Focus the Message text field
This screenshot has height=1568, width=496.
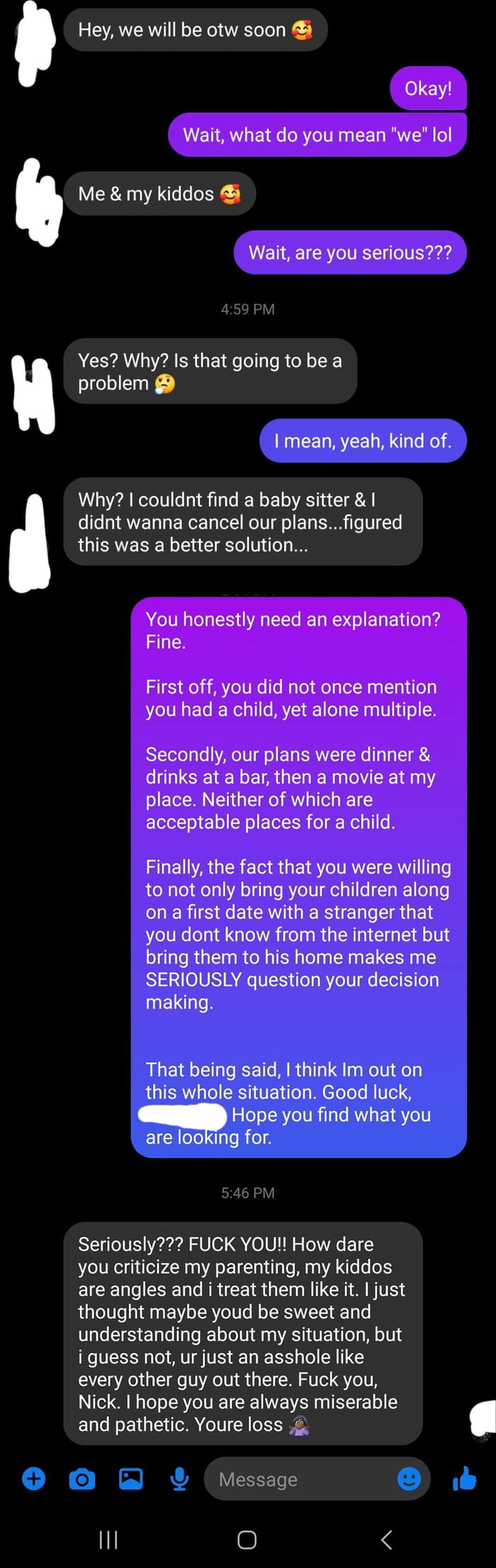point(298,1479)
